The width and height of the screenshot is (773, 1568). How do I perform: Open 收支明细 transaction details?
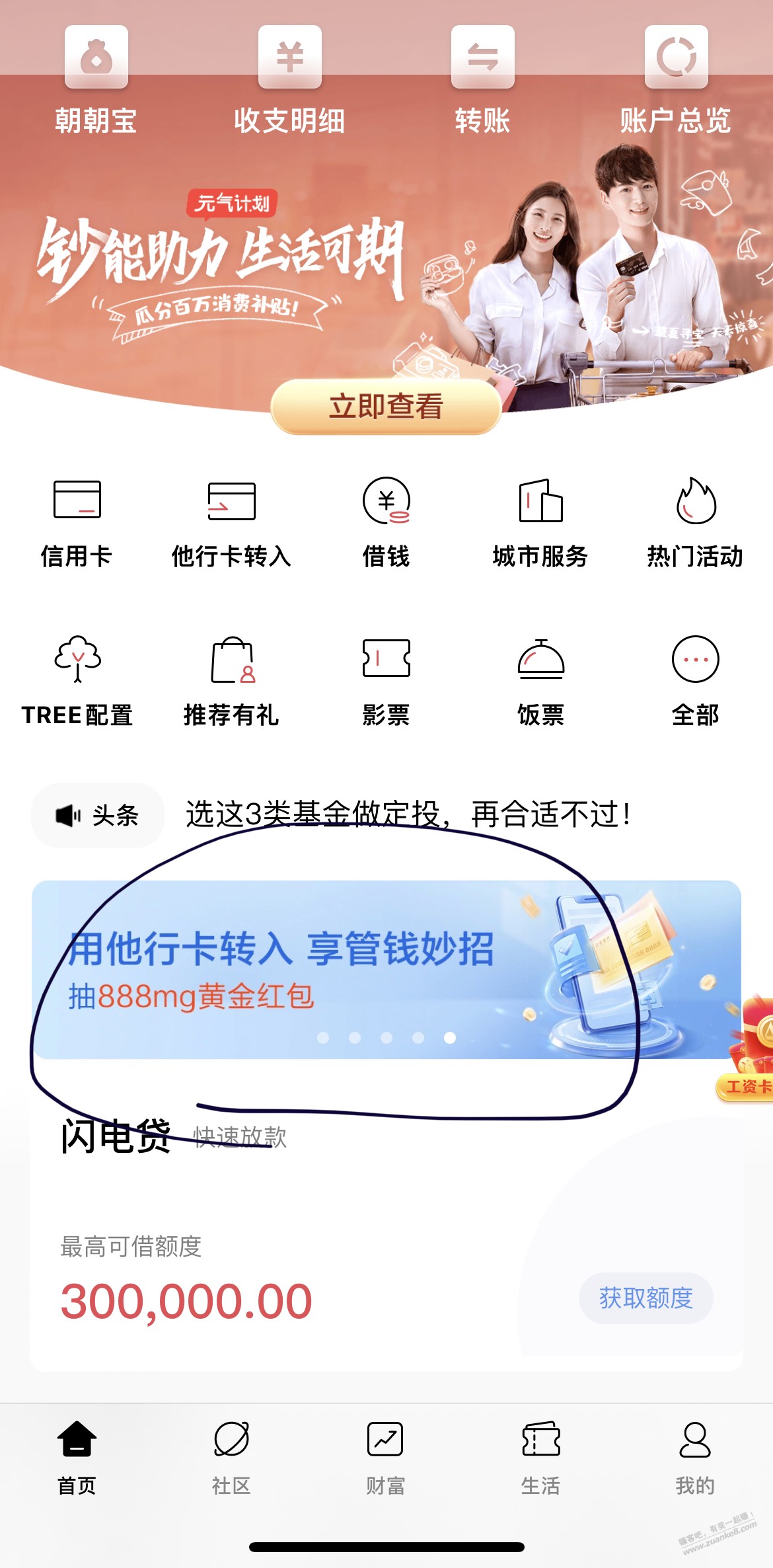click(289, 81)
